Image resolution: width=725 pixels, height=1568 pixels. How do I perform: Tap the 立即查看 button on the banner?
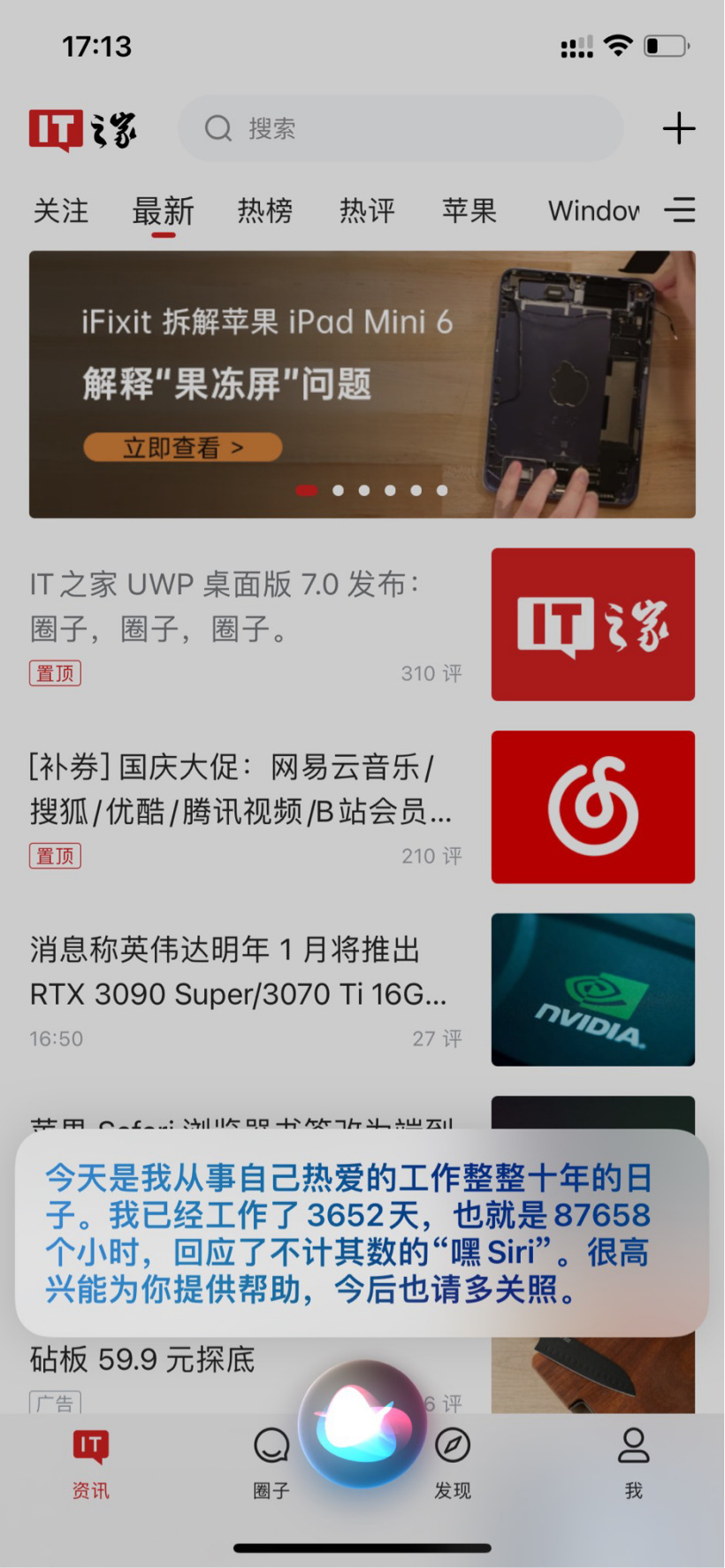[x=183, y=447]
